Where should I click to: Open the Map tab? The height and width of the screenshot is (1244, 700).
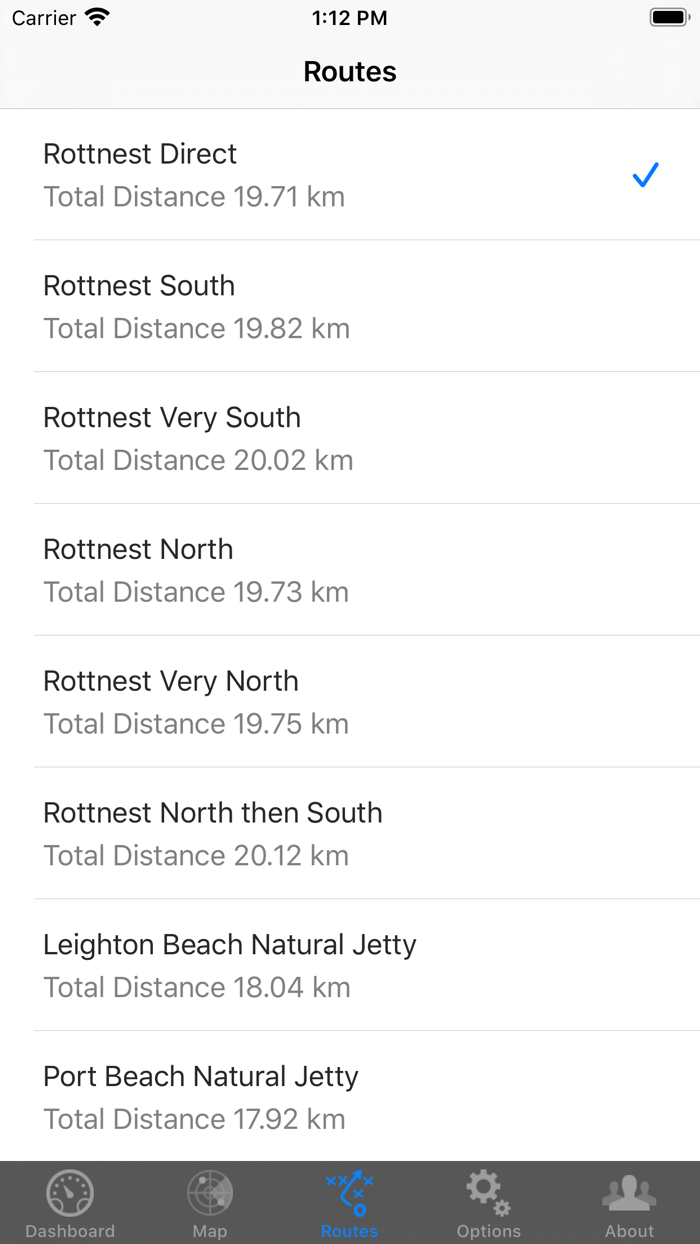pos(210,1203)
